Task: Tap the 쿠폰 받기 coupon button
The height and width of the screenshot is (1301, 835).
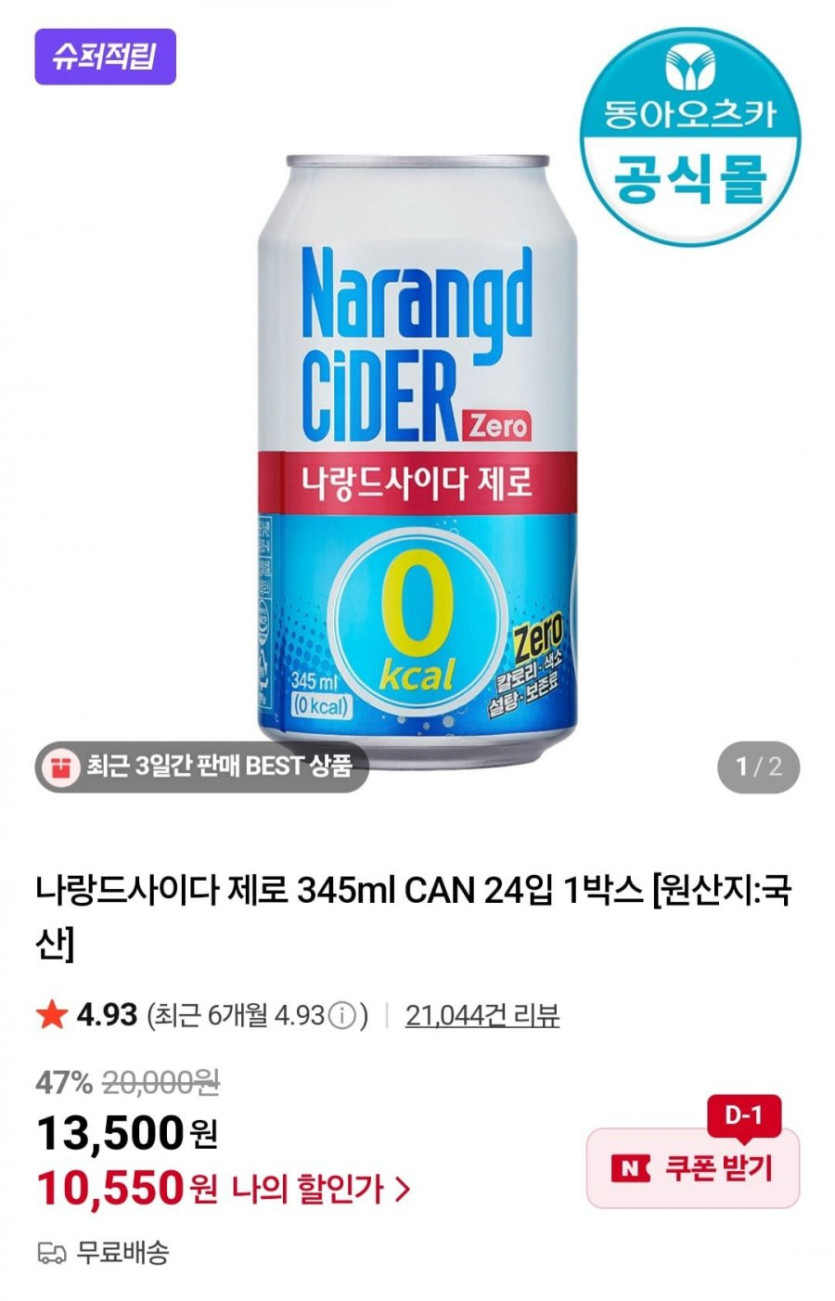Action: coord(692,1167)
